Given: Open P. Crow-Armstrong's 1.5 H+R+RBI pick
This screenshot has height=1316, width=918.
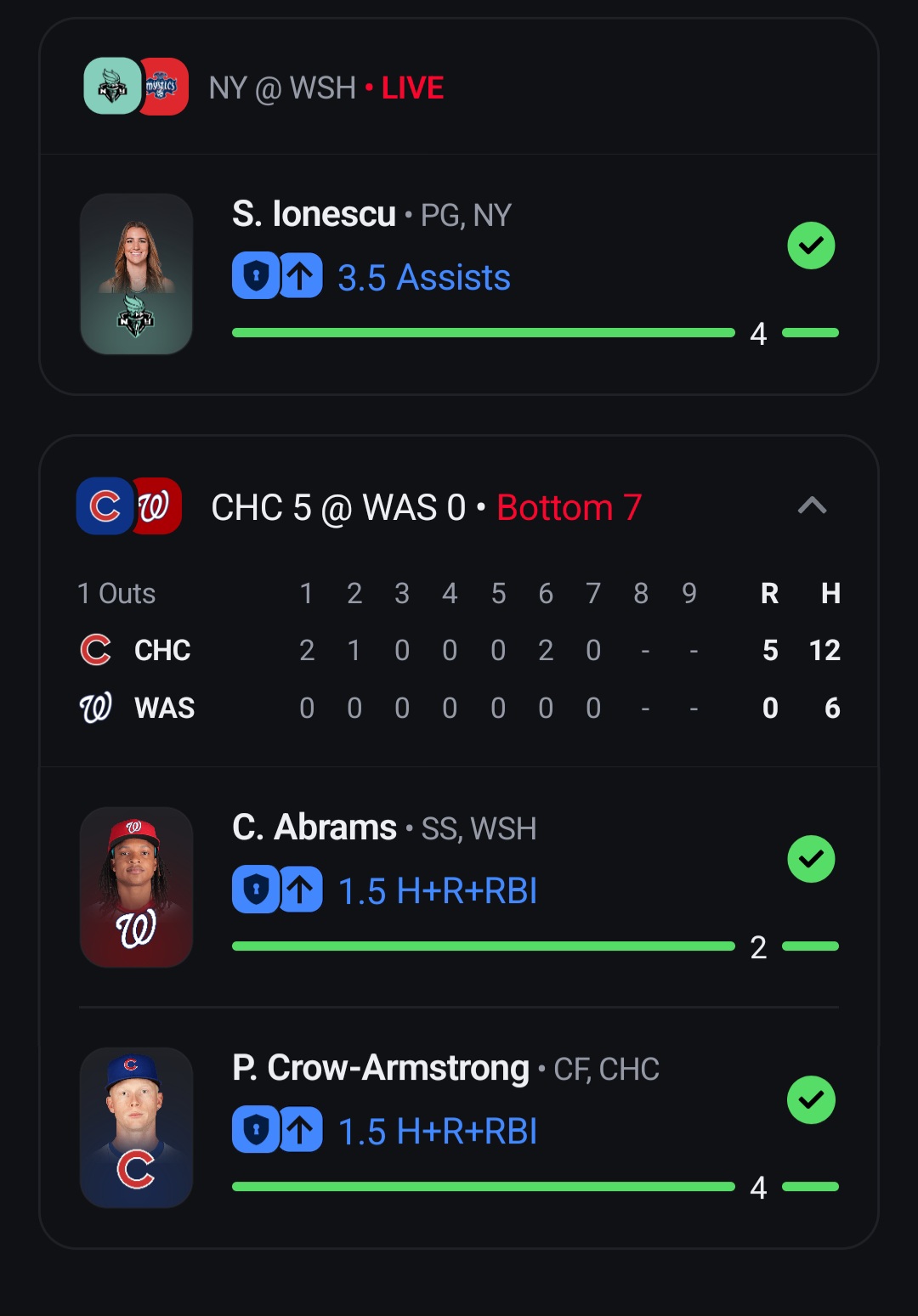Looking at the screenshot, I should coord(437,1132).
